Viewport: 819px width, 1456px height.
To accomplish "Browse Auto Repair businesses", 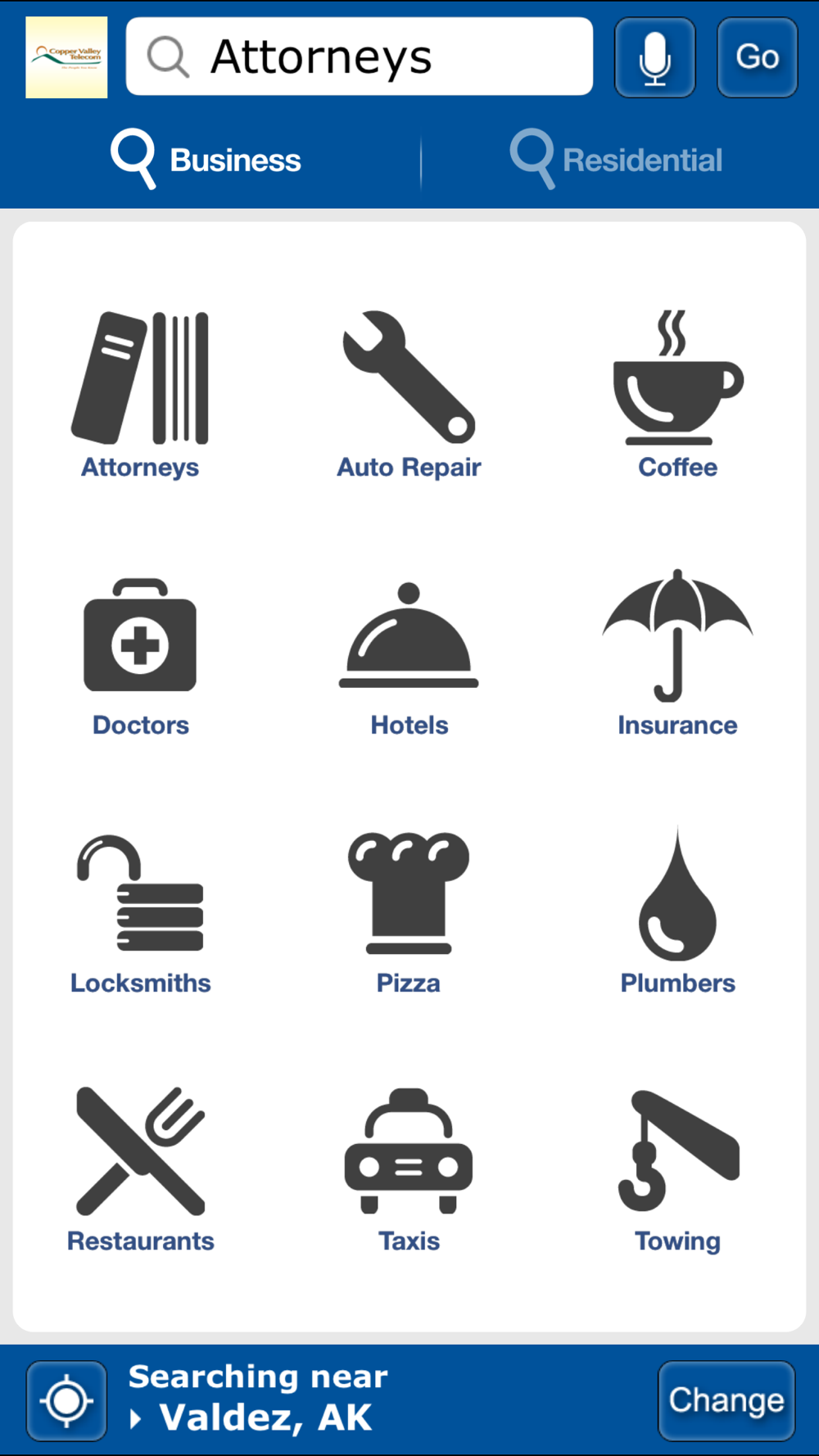I will click(409, 395).
